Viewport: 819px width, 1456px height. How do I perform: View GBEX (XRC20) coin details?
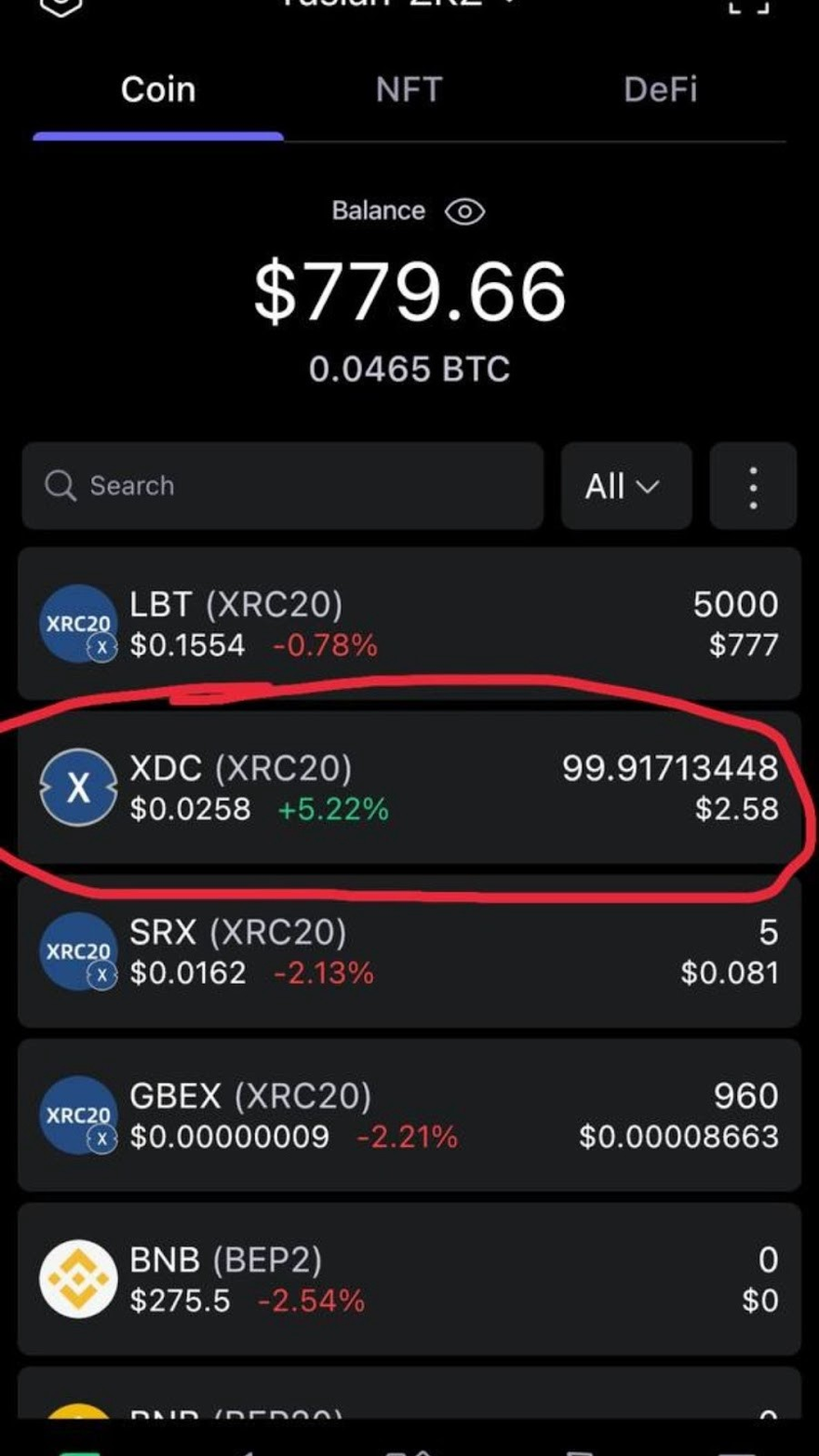coord(409,1115)
